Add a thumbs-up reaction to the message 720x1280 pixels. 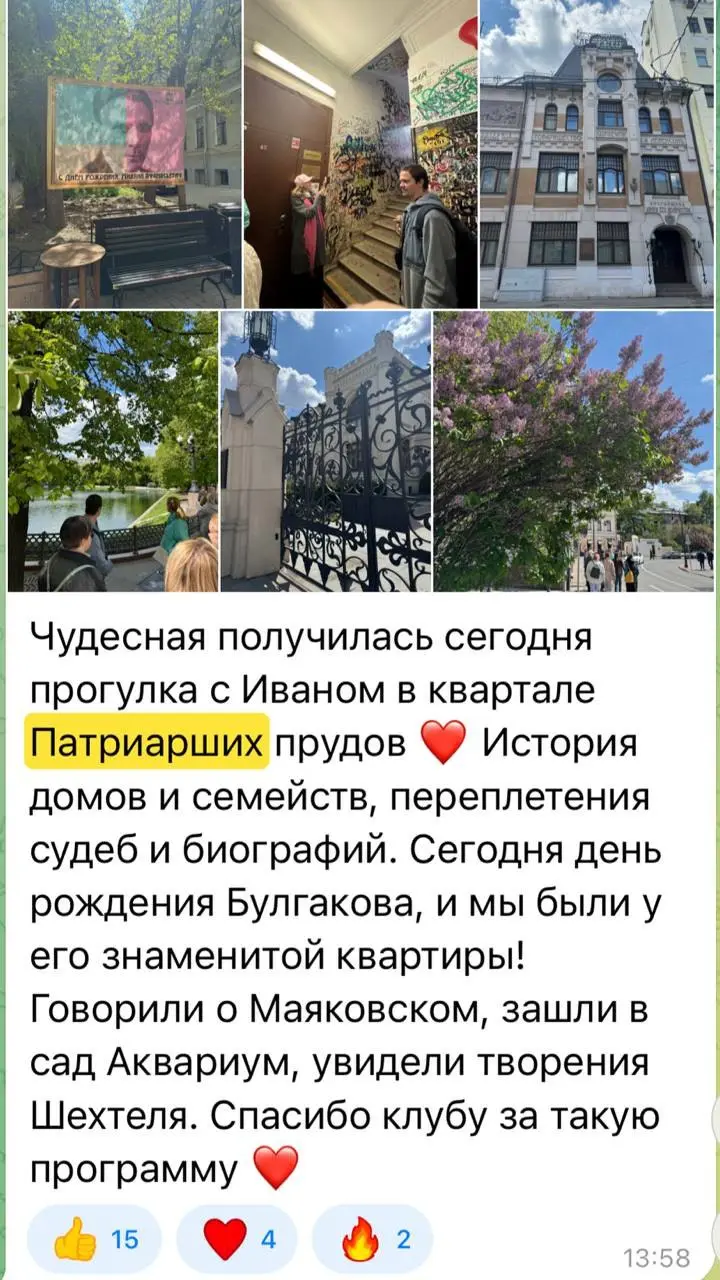(96, 1239)
